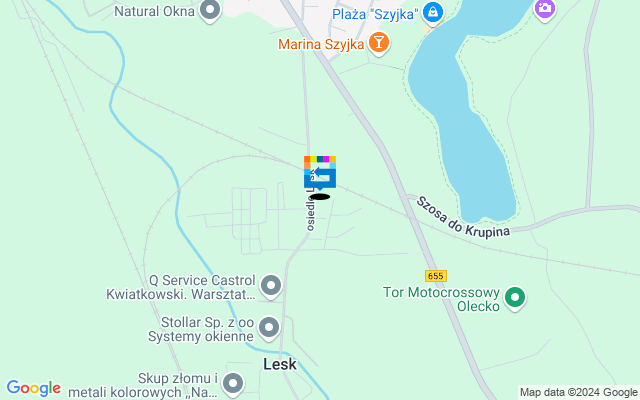Open the Skup złomu i metali kolorowych marker
640x400 pixels.
(233, 382)
